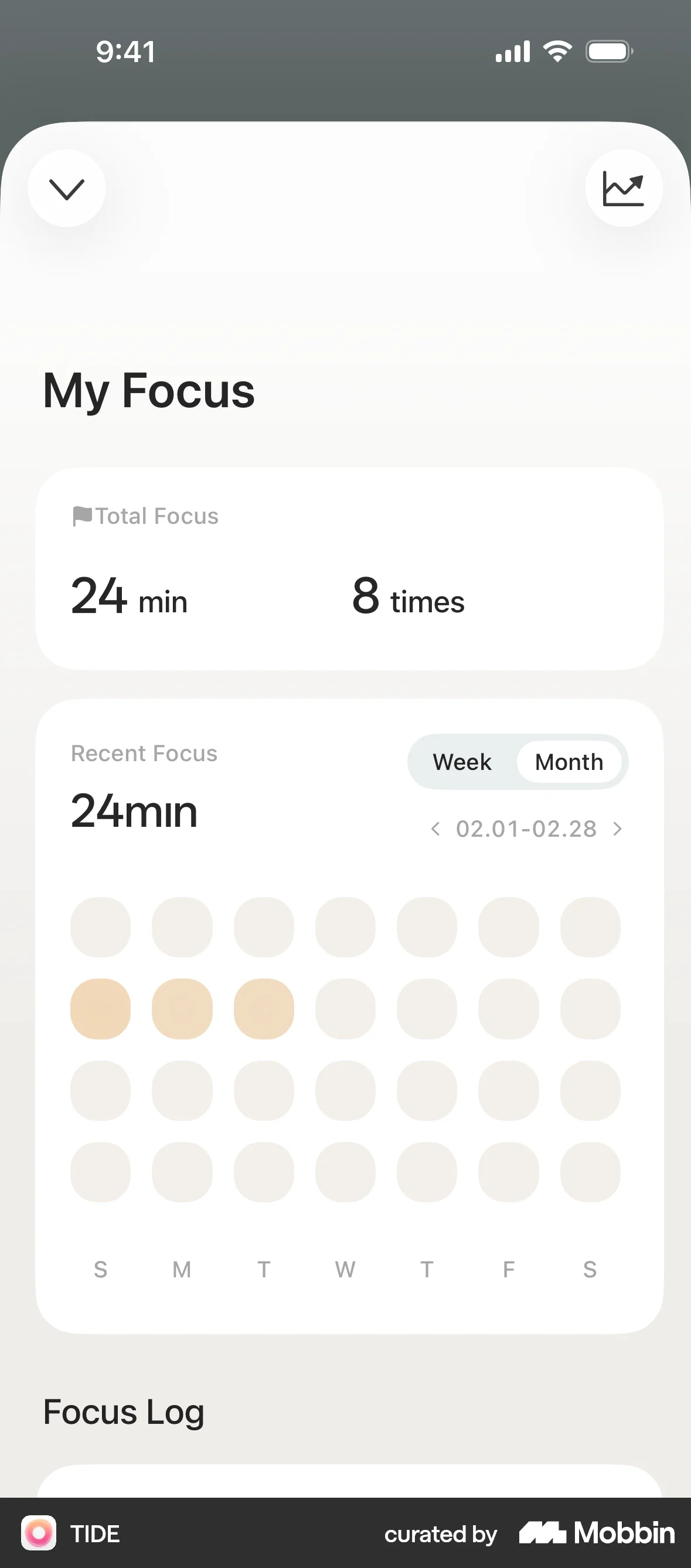Tap the first highlighted focus day dot
Image resolution: width=691 pixels, height=1568 pixels.
[x=100, y=1008]
